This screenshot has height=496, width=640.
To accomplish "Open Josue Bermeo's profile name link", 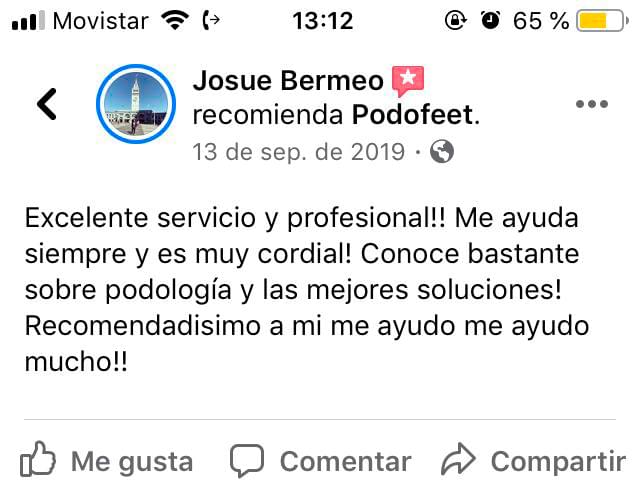I will tap(287, 79).
